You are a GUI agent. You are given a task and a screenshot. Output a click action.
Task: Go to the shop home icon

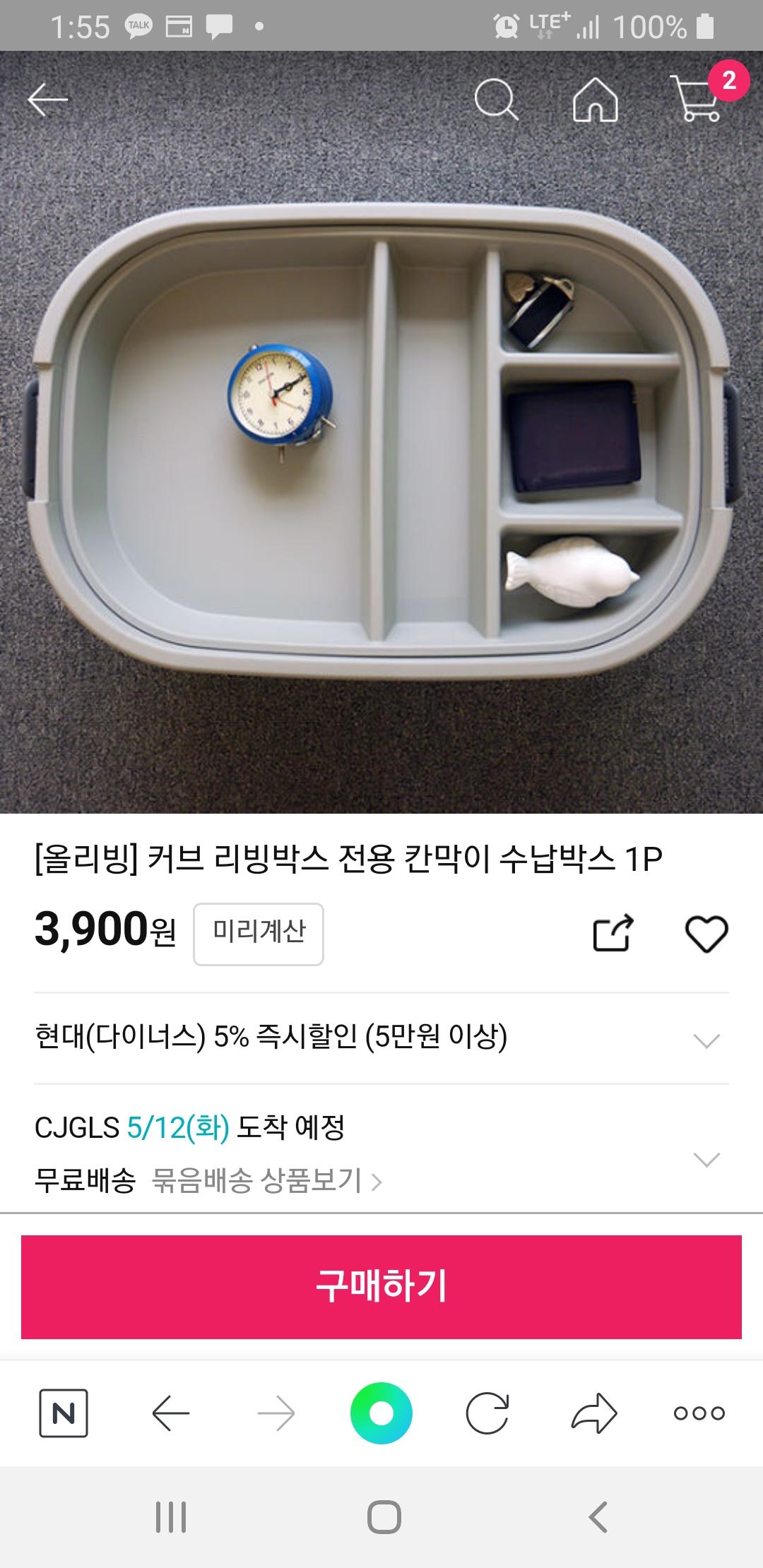(x=595, y=100)
